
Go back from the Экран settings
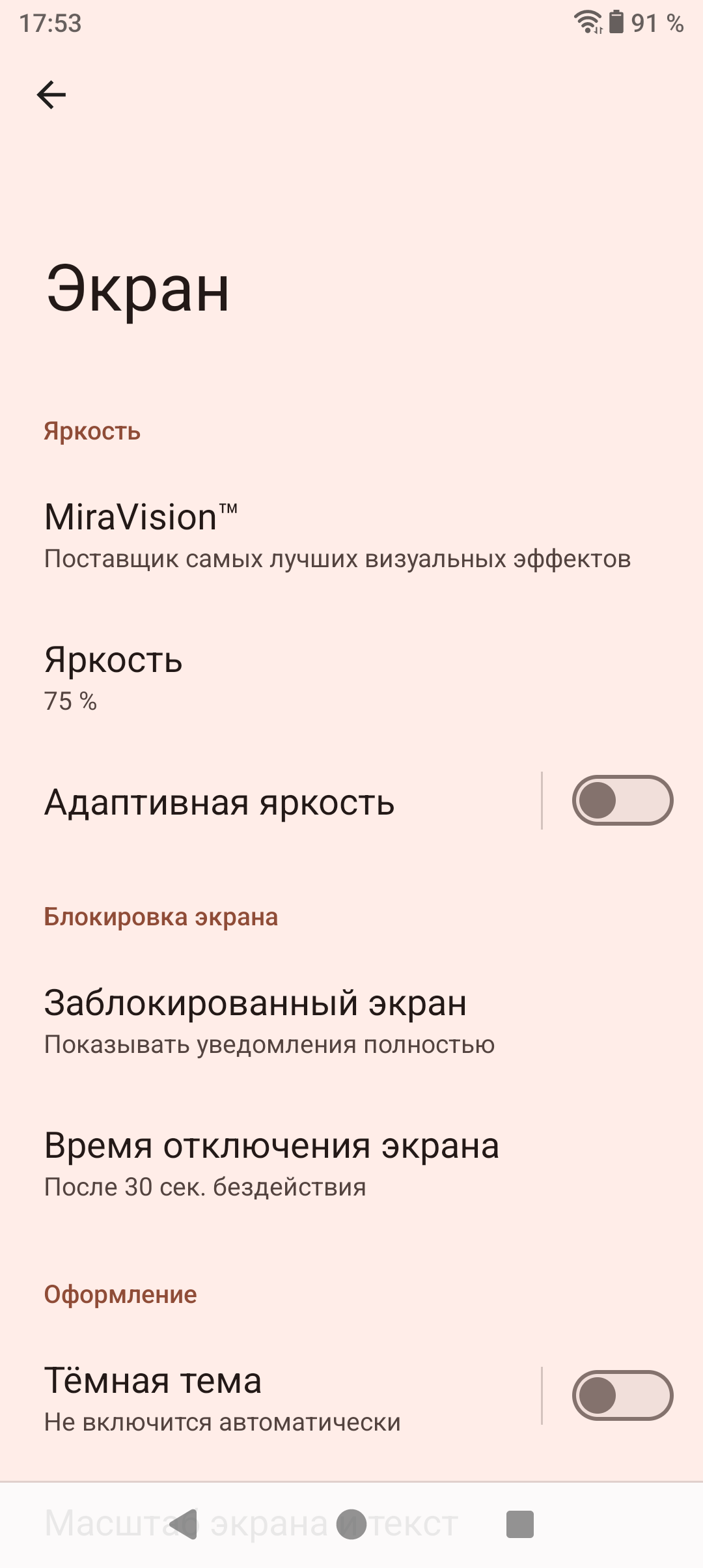coord(51,95)
